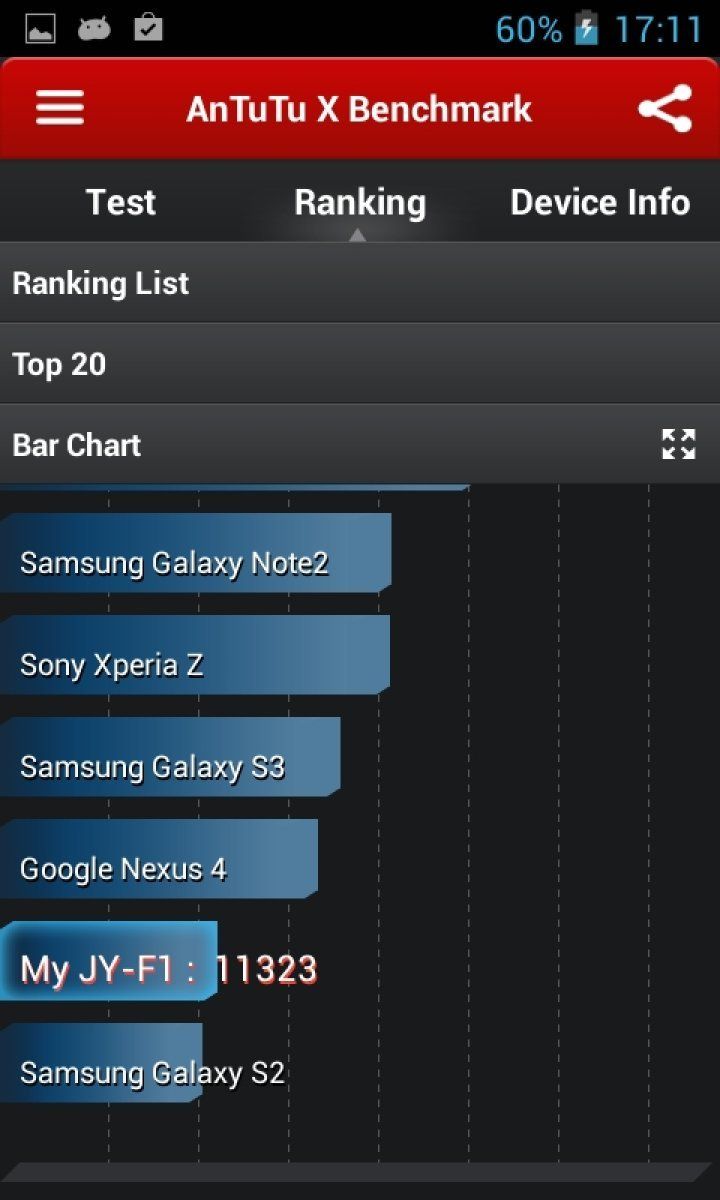Open the Top 20 row

[x=360, y=364]
